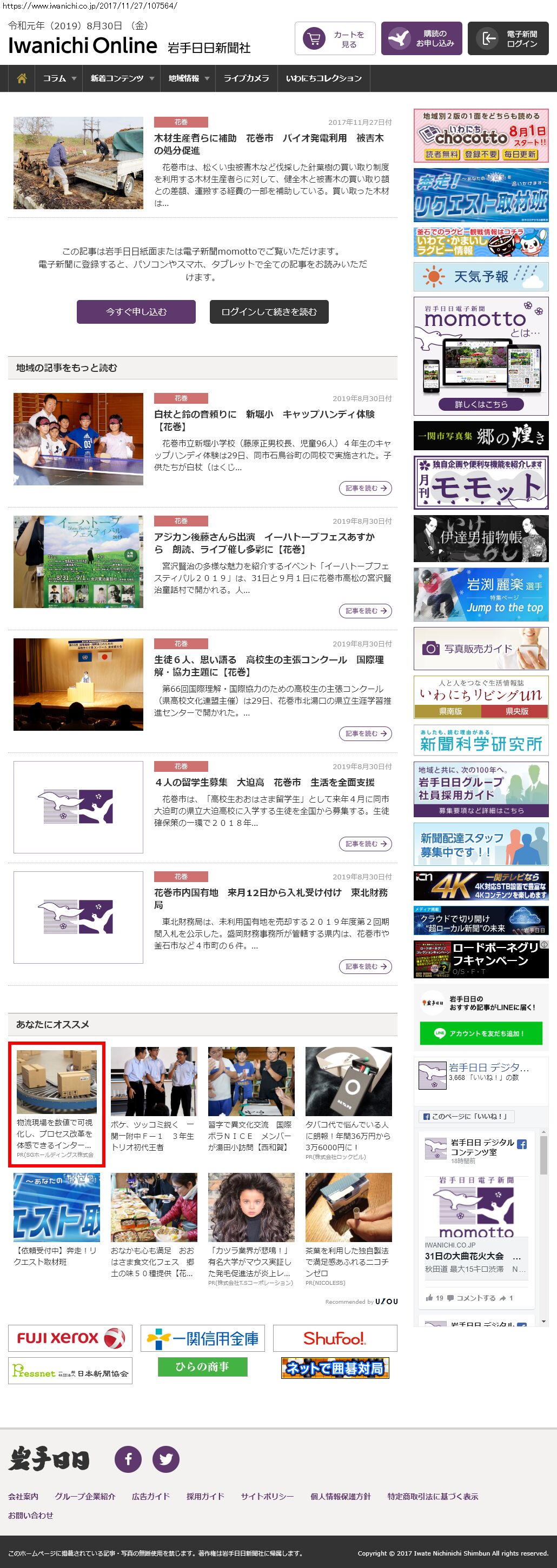Open the Twitter icon in the footer
This screenshot has height=1568, width=557.
pos(165,1459)
